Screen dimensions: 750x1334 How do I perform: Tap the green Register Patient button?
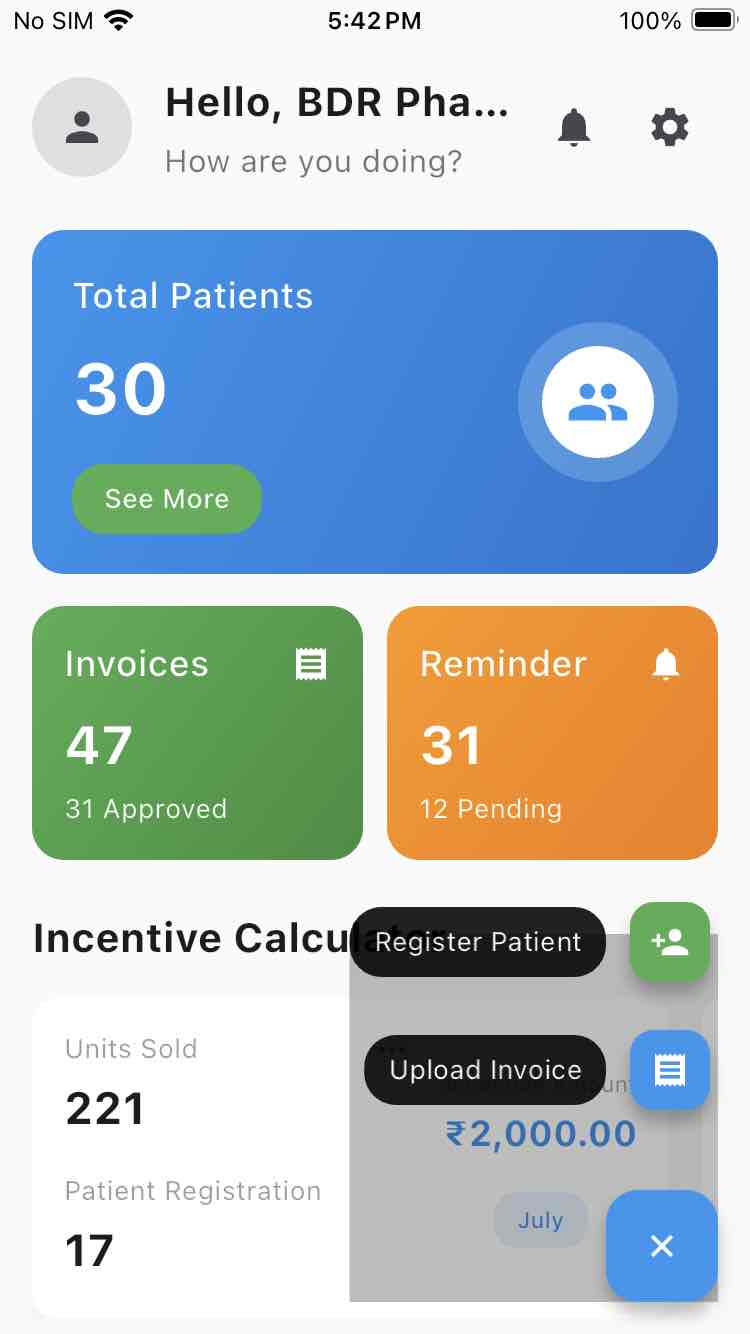click(670, 942)
